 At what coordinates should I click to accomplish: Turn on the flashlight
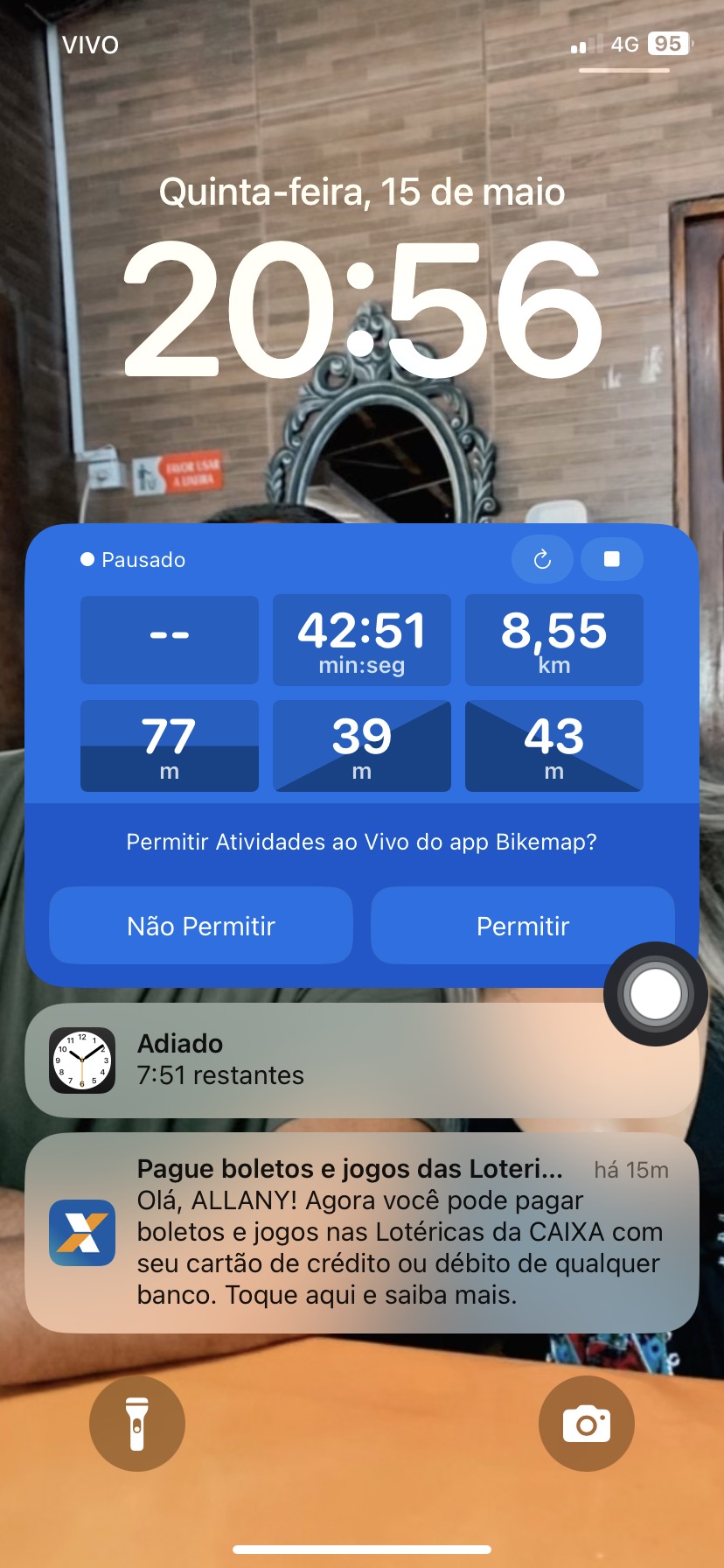coord(137,1424)
